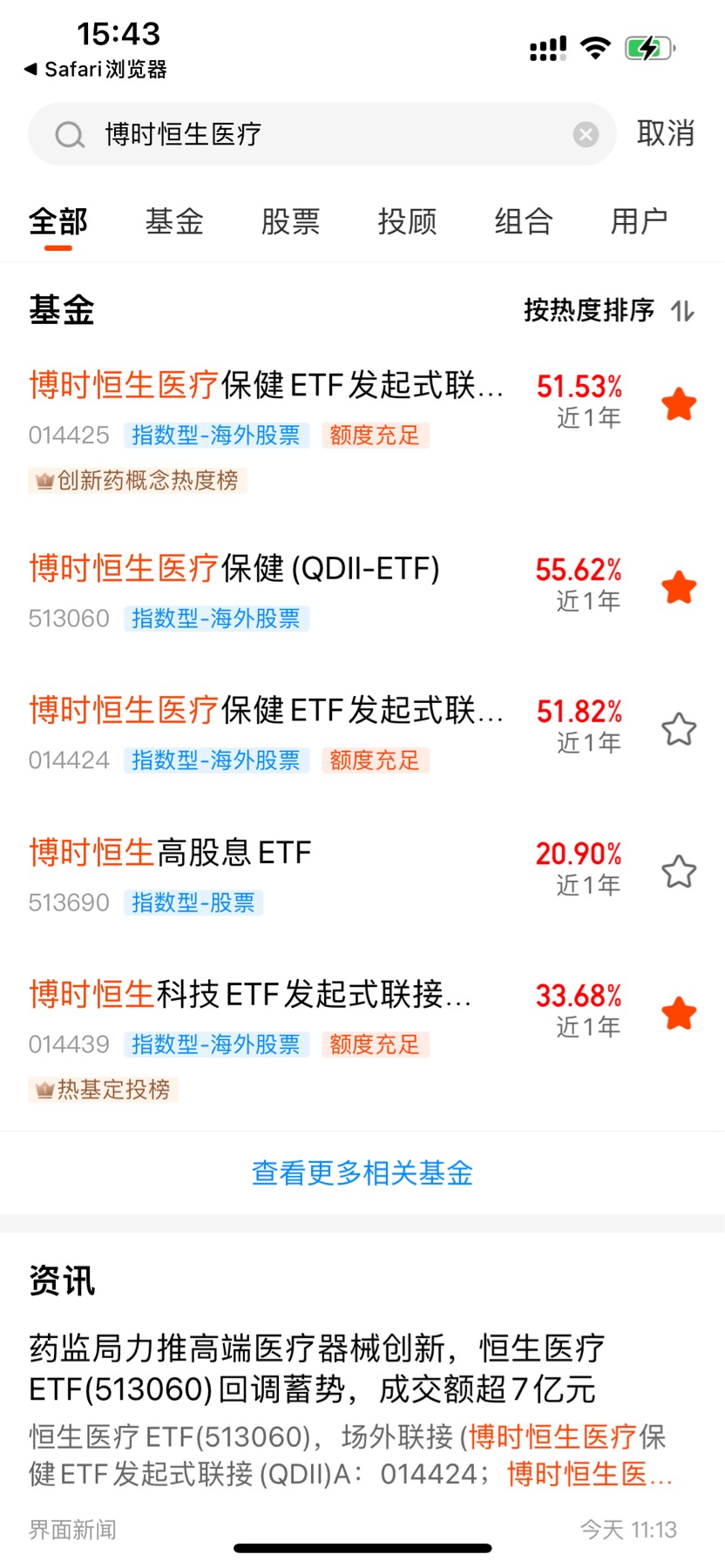
Task: Add fund 014424 to favorites via star
Action: coord(679,729)
